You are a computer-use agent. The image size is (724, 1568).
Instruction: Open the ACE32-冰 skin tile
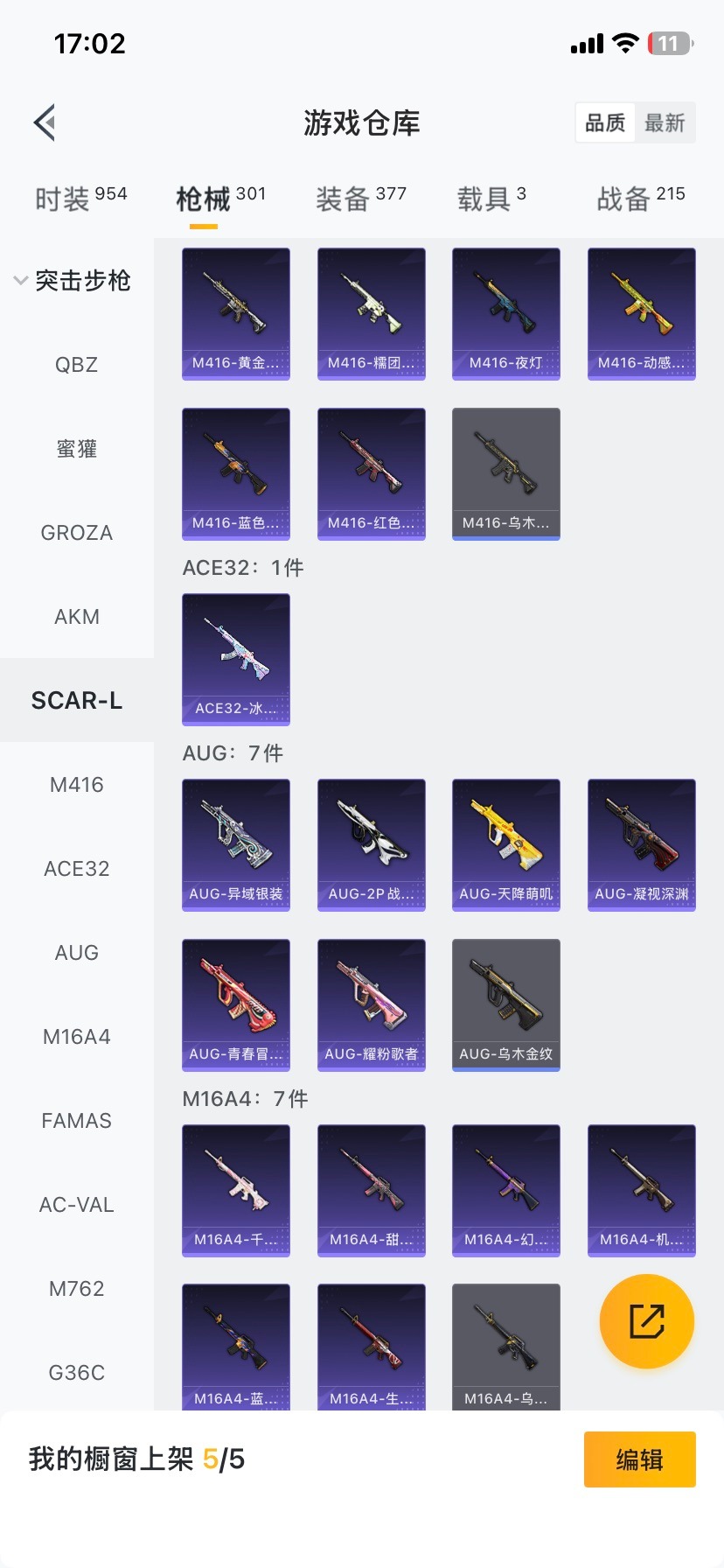tap(236, 659)
